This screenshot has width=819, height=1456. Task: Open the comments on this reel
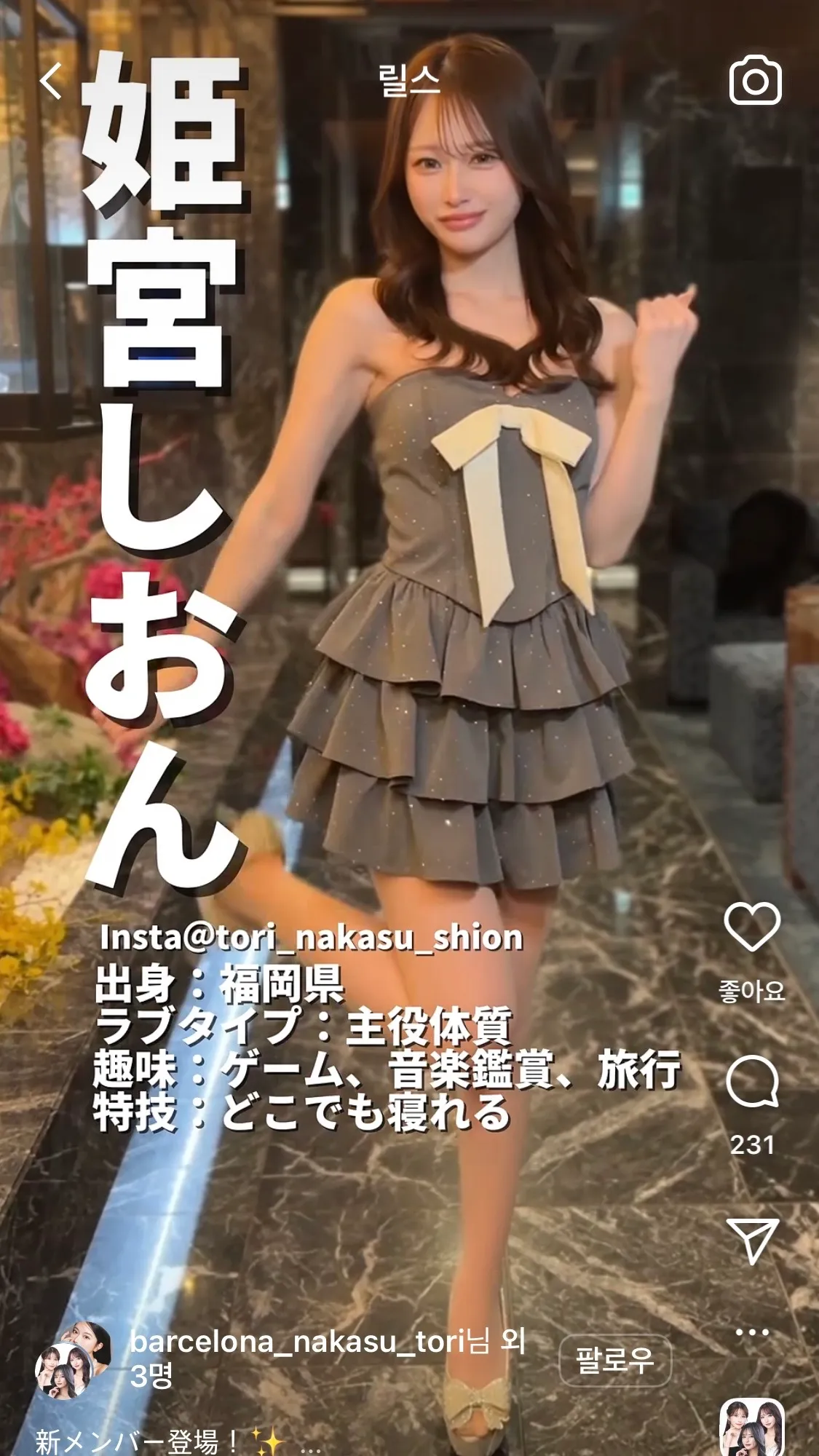(x=752, y=1081)
